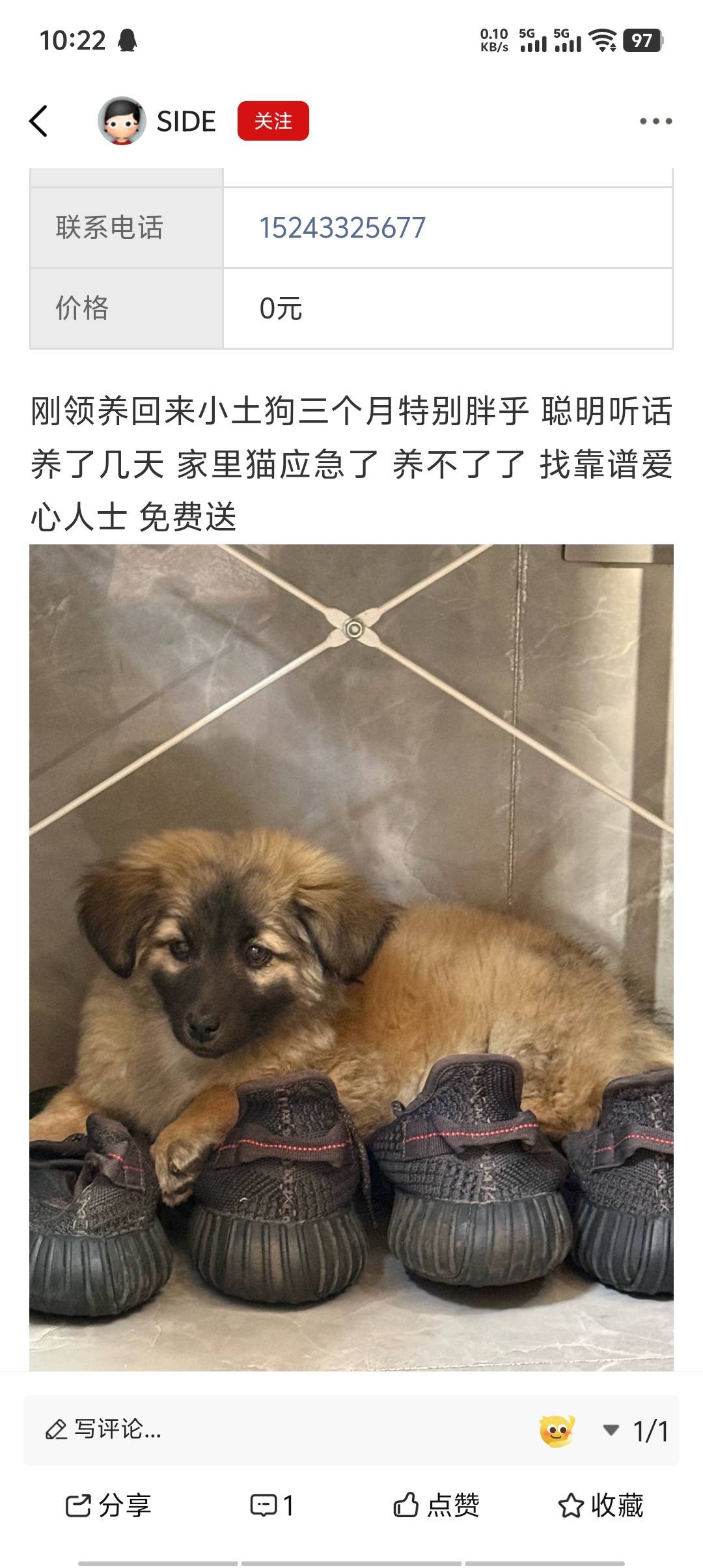
Task: View the puppy photo full screen
Action: (351, 957)
